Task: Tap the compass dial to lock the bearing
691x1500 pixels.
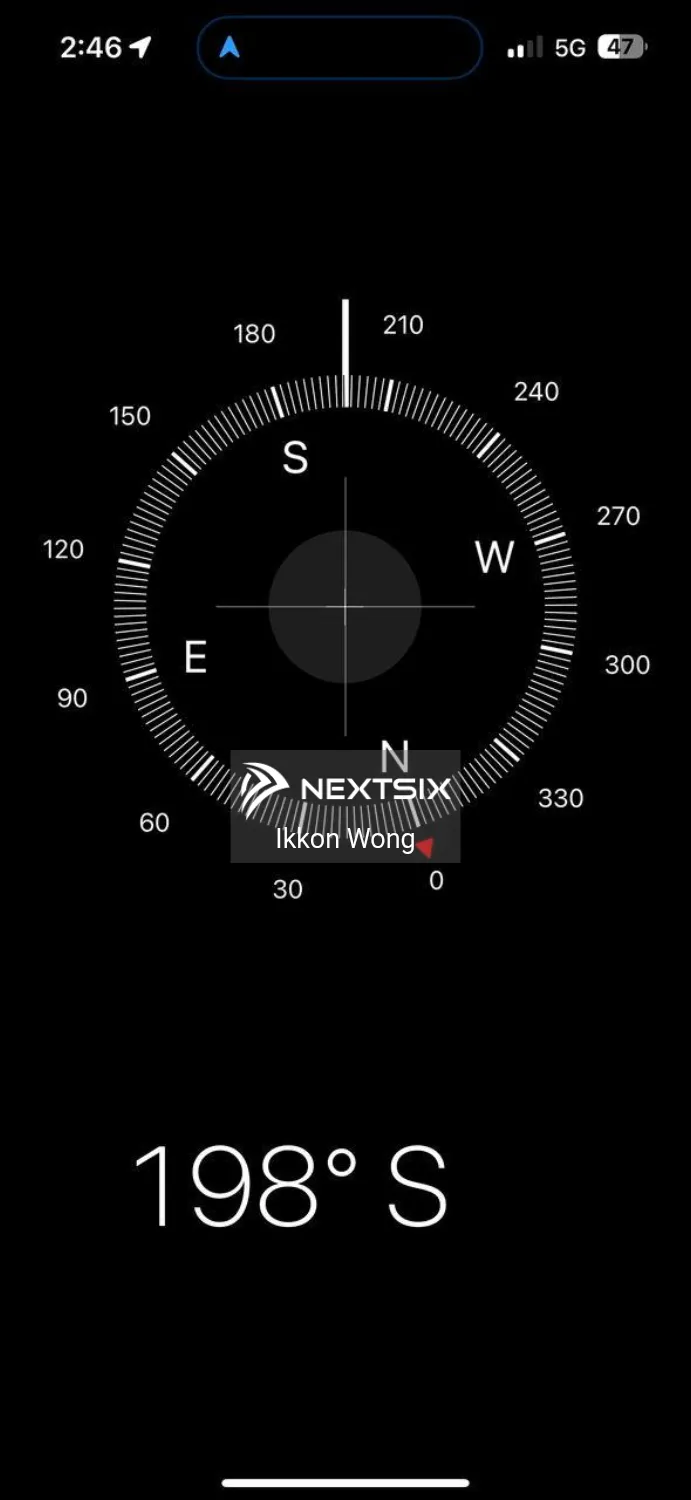Action: (x=345, y=606)
